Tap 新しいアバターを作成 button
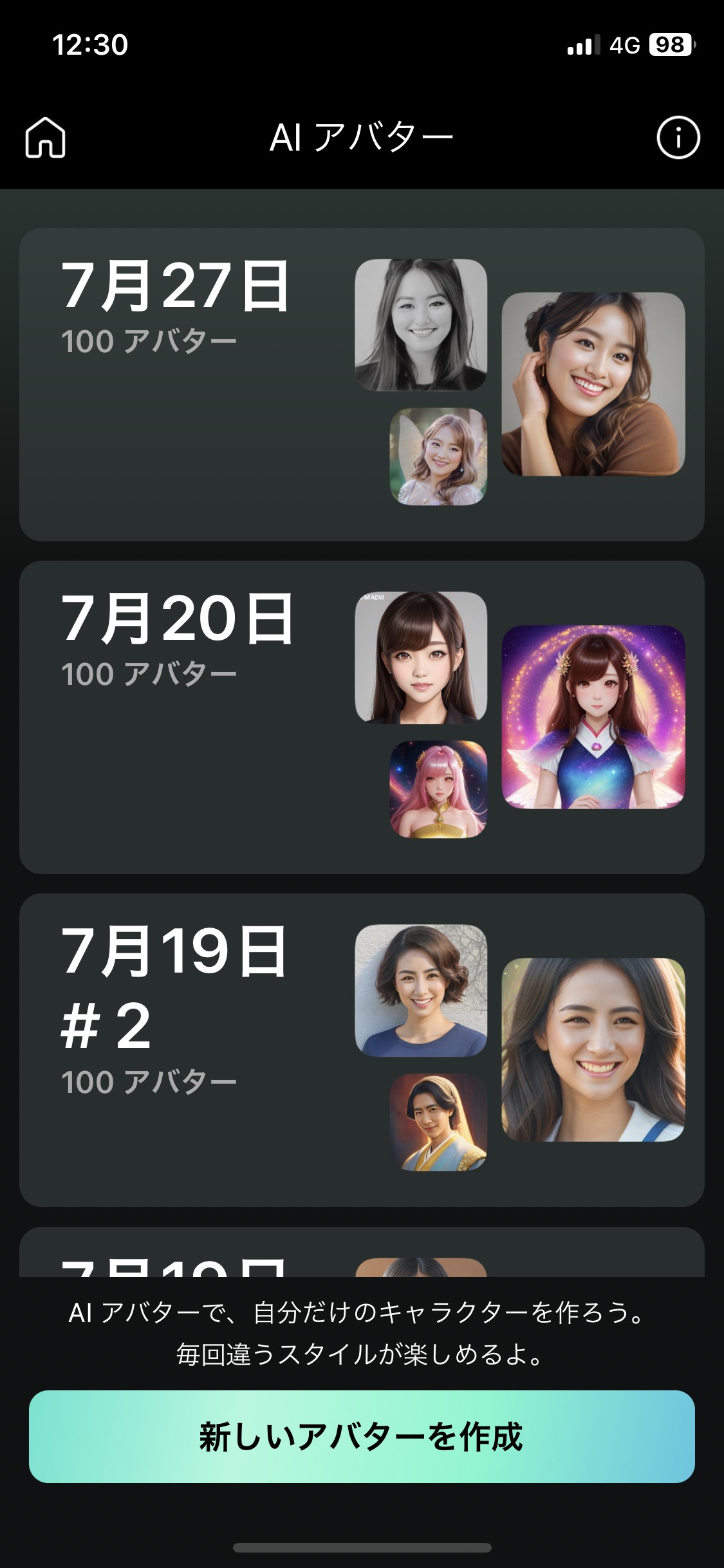 point(362,1437)
